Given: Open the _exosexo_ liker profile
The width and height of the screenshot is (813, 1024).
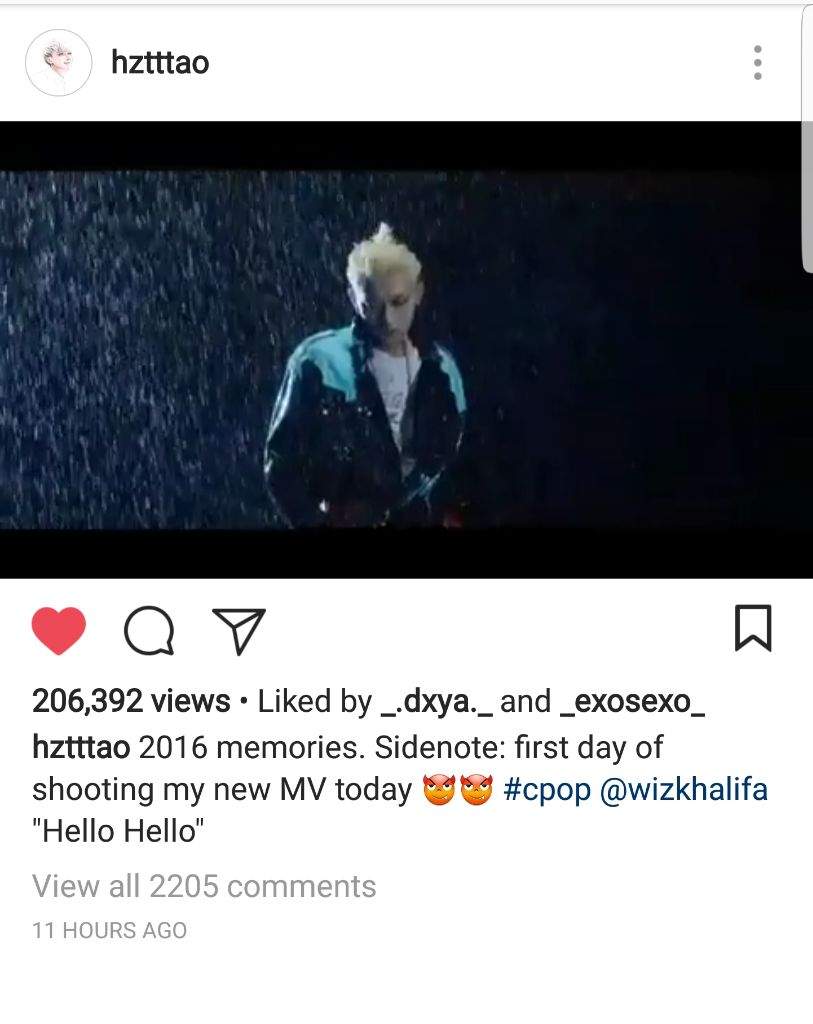Looking at the screenshot, I should (633, 702).
